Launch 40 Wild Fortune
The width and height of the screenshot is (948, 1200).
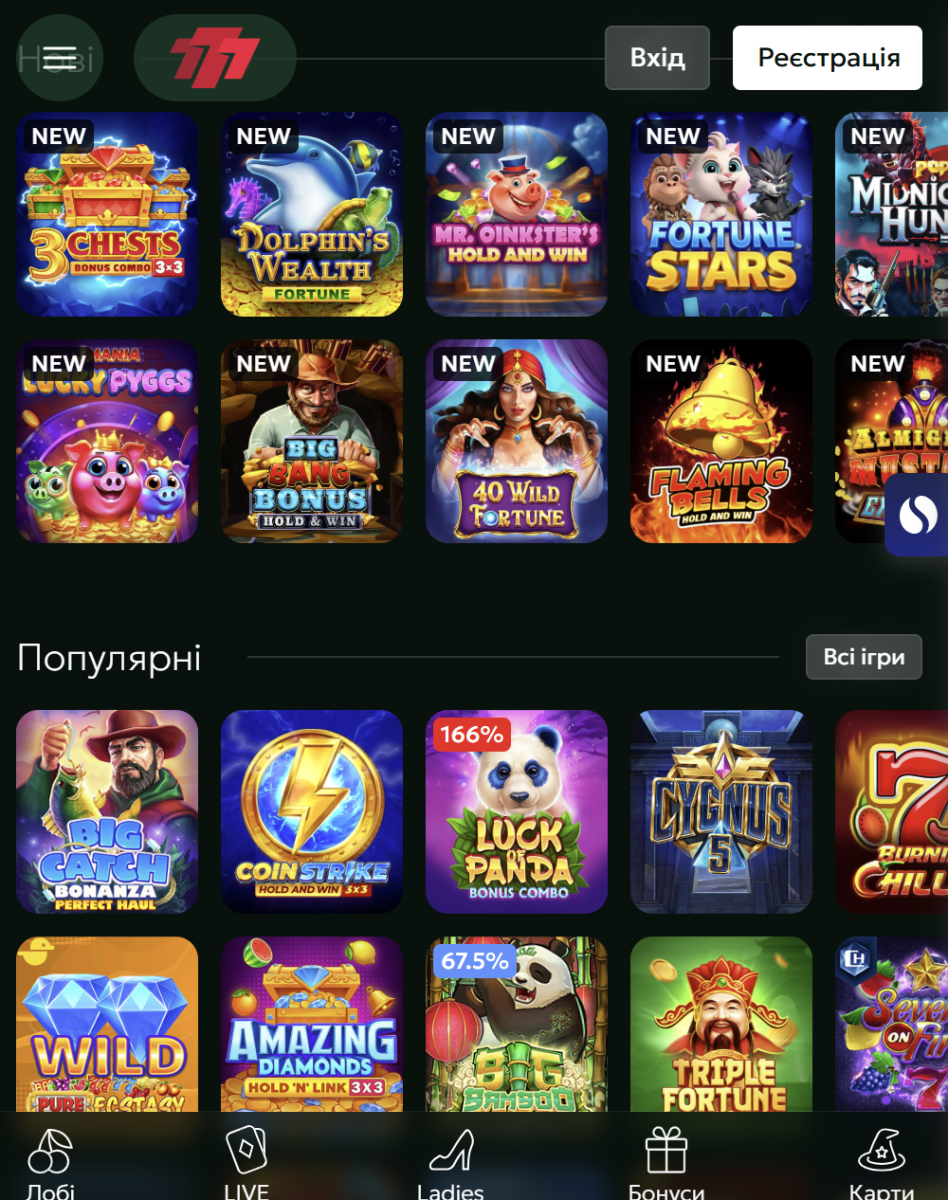click(x=517, y=441)
